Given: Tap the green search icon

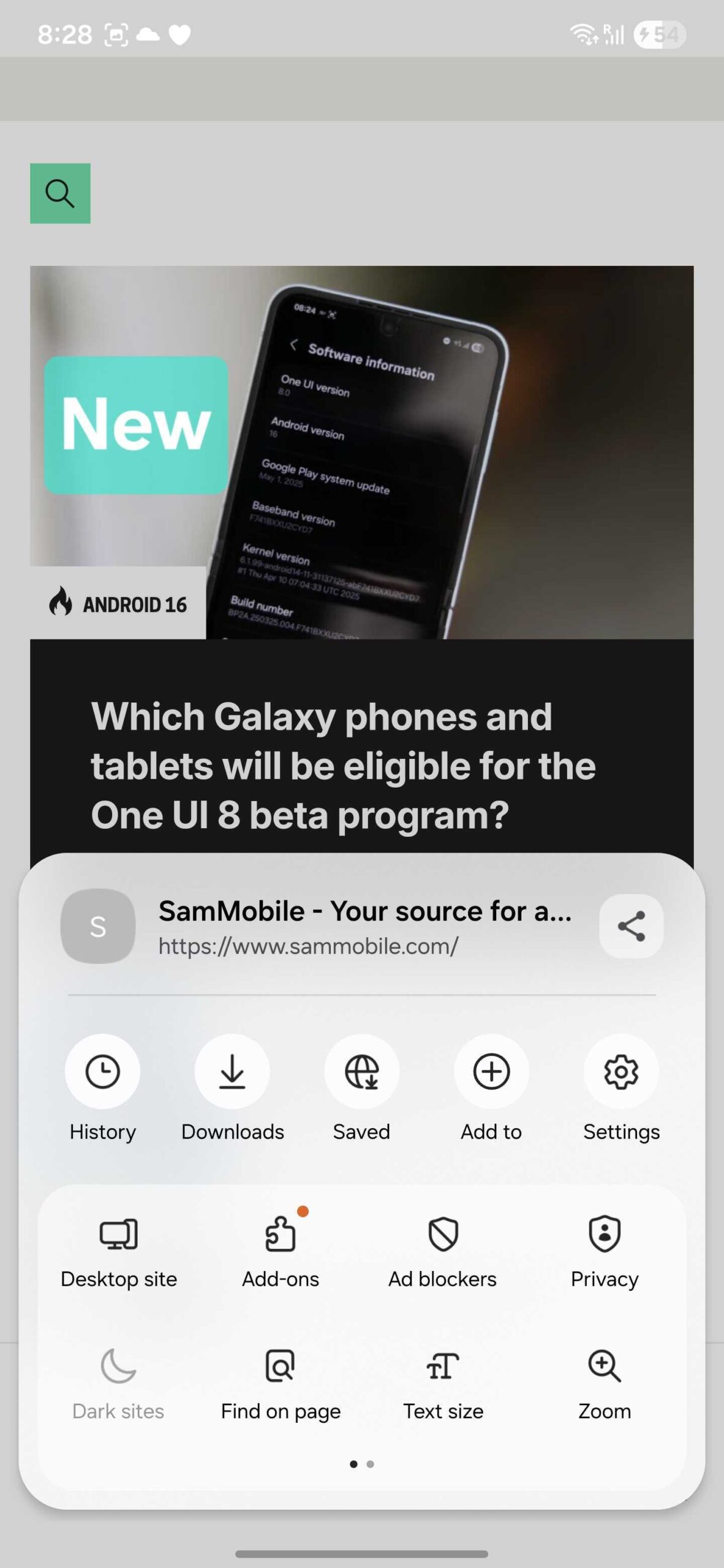Looking at the screenshot, I should [60, 194].
